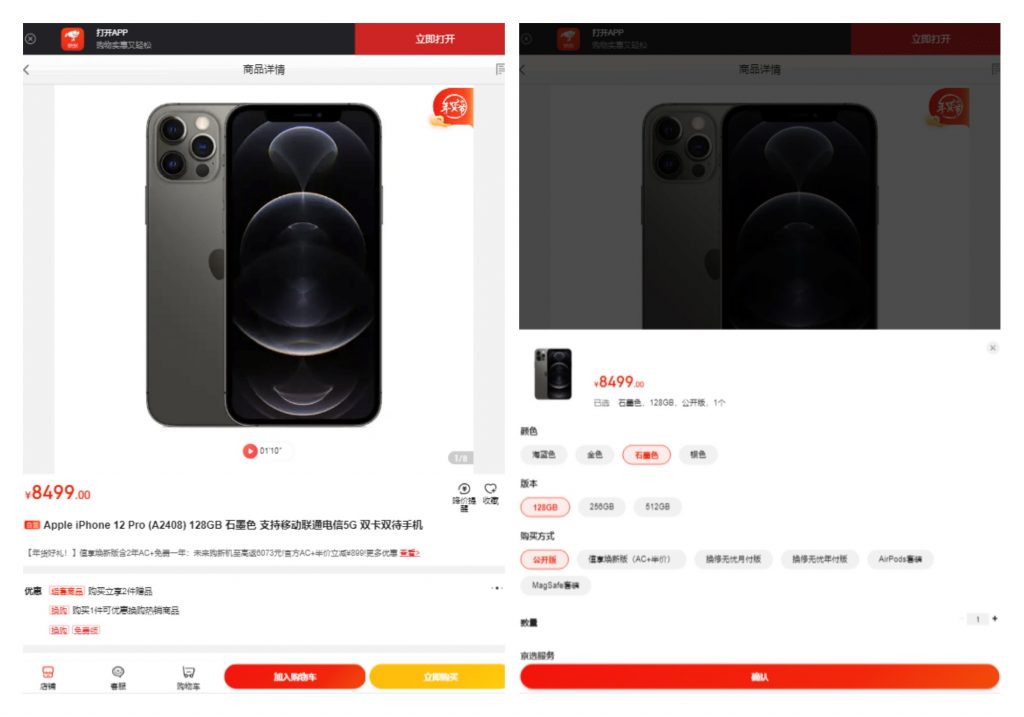Open the 查看 link for more offers
The width and height of the screenshot is (1024, 717).
click(x=410, y=553)
